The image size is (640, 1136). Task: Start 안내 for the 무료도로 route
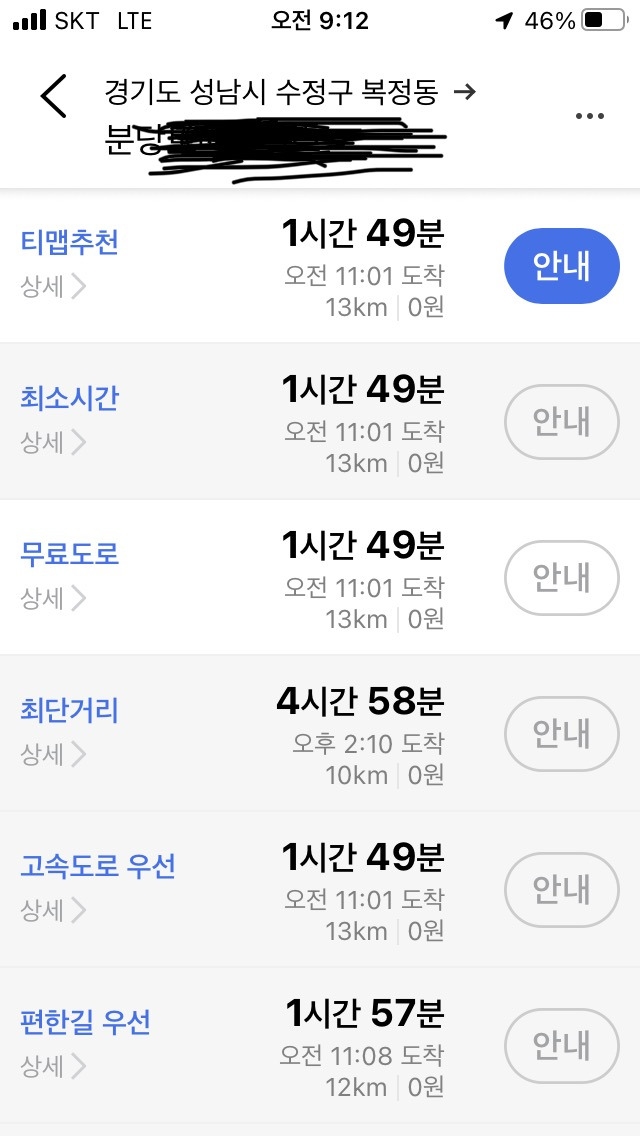click(x=562, y=577)
